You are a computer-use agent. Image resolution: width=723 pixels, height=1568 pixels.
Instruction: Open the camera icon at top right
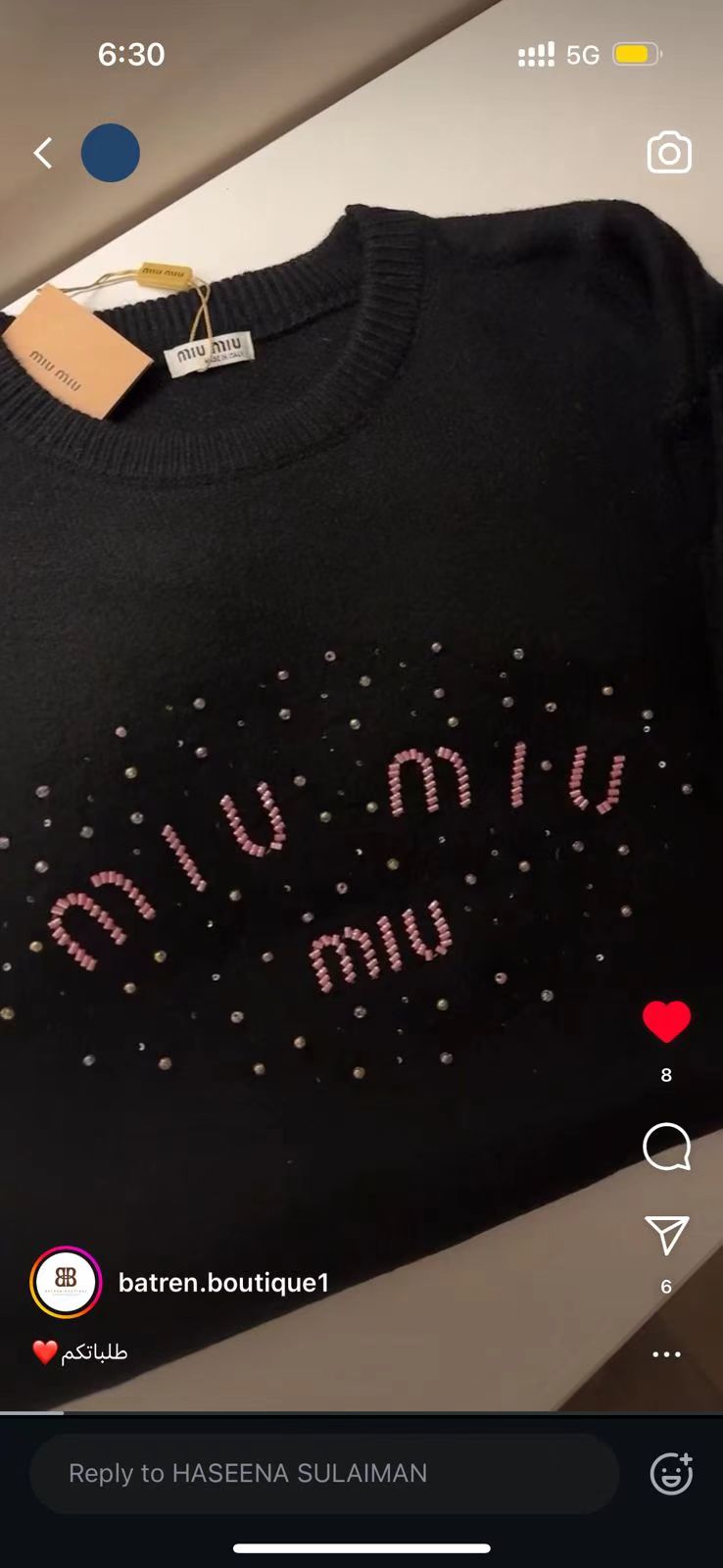(669, 153)
